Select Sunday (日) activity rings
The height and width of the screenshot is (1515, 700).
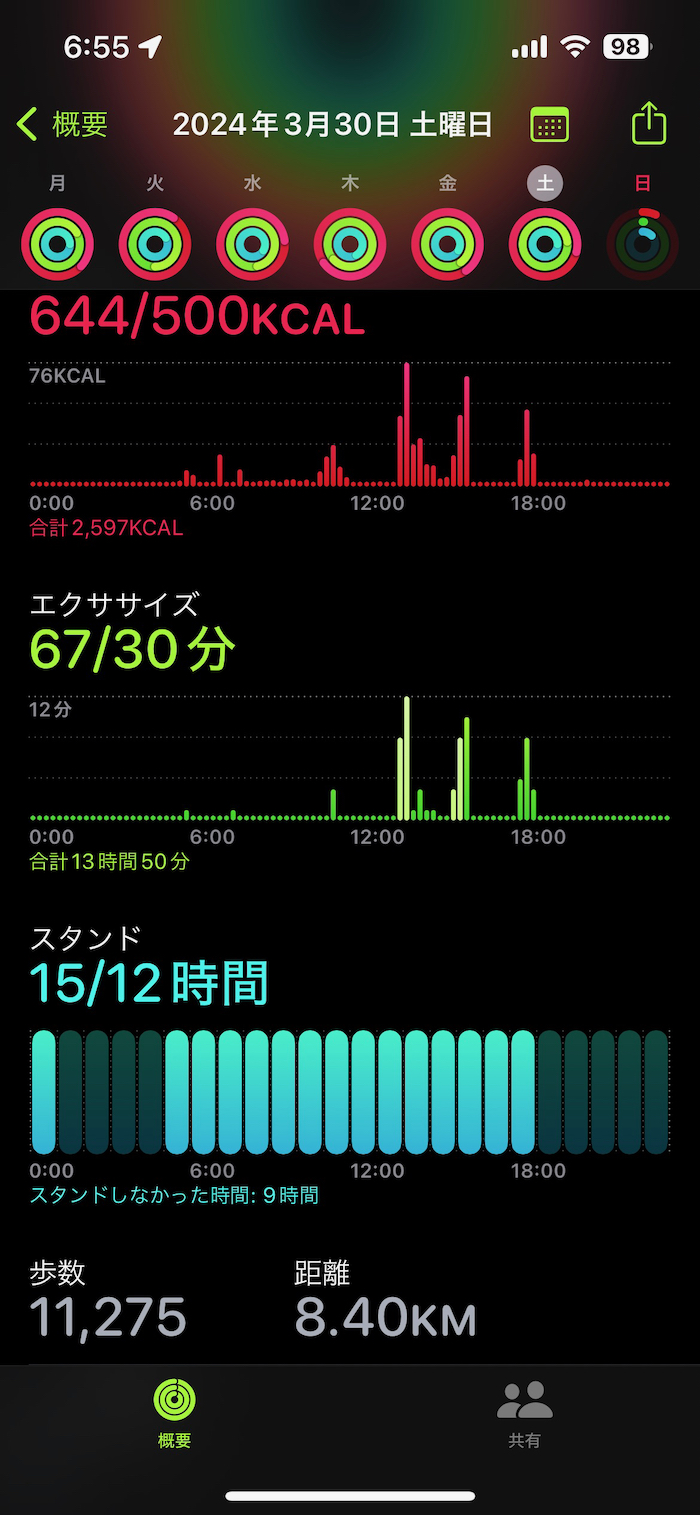coord(643,244)
